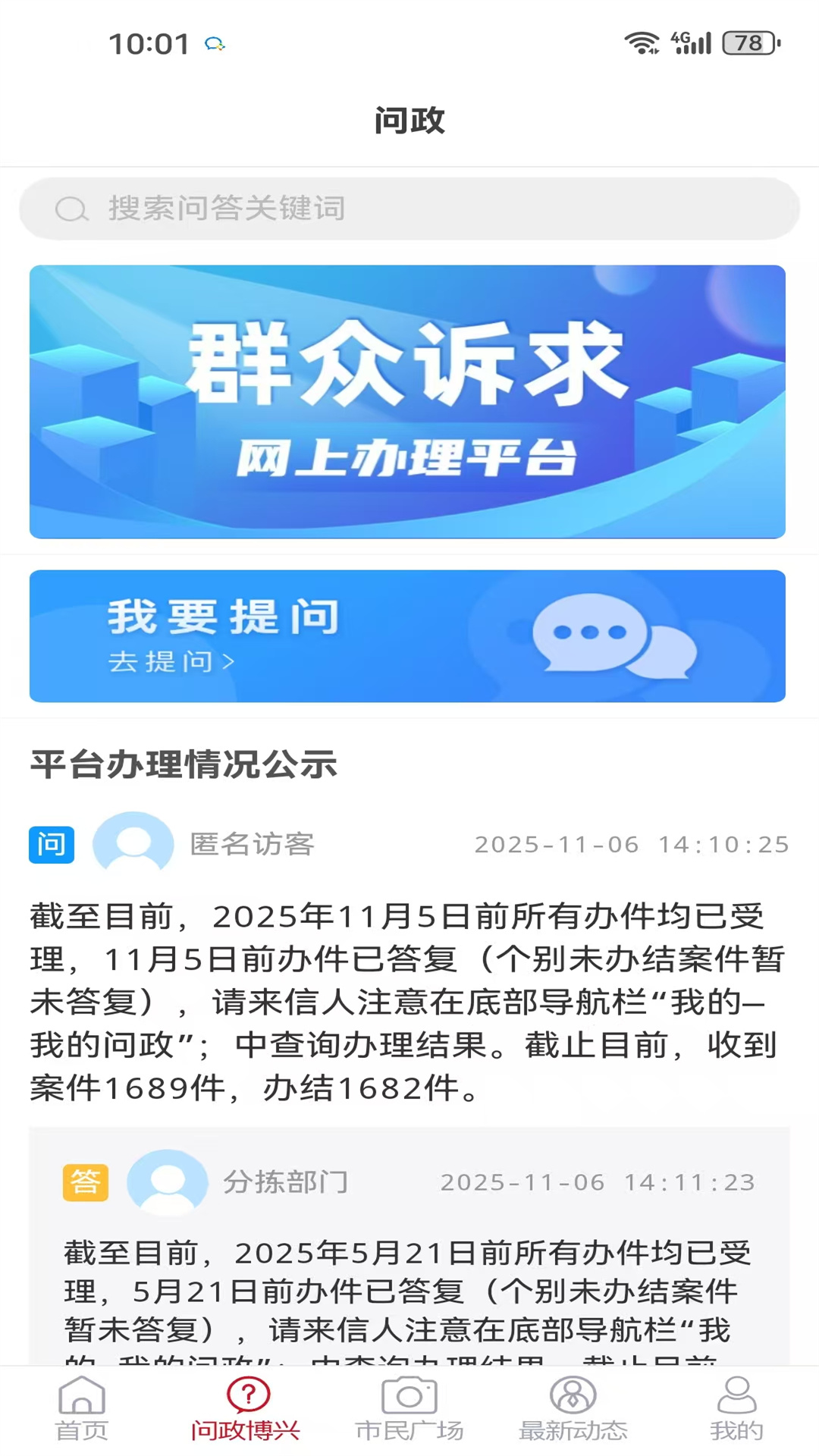819x1456 pixels.
Task: Tap the chat bubbles icon on 我要提问 banner
Action: click(616, 635)
